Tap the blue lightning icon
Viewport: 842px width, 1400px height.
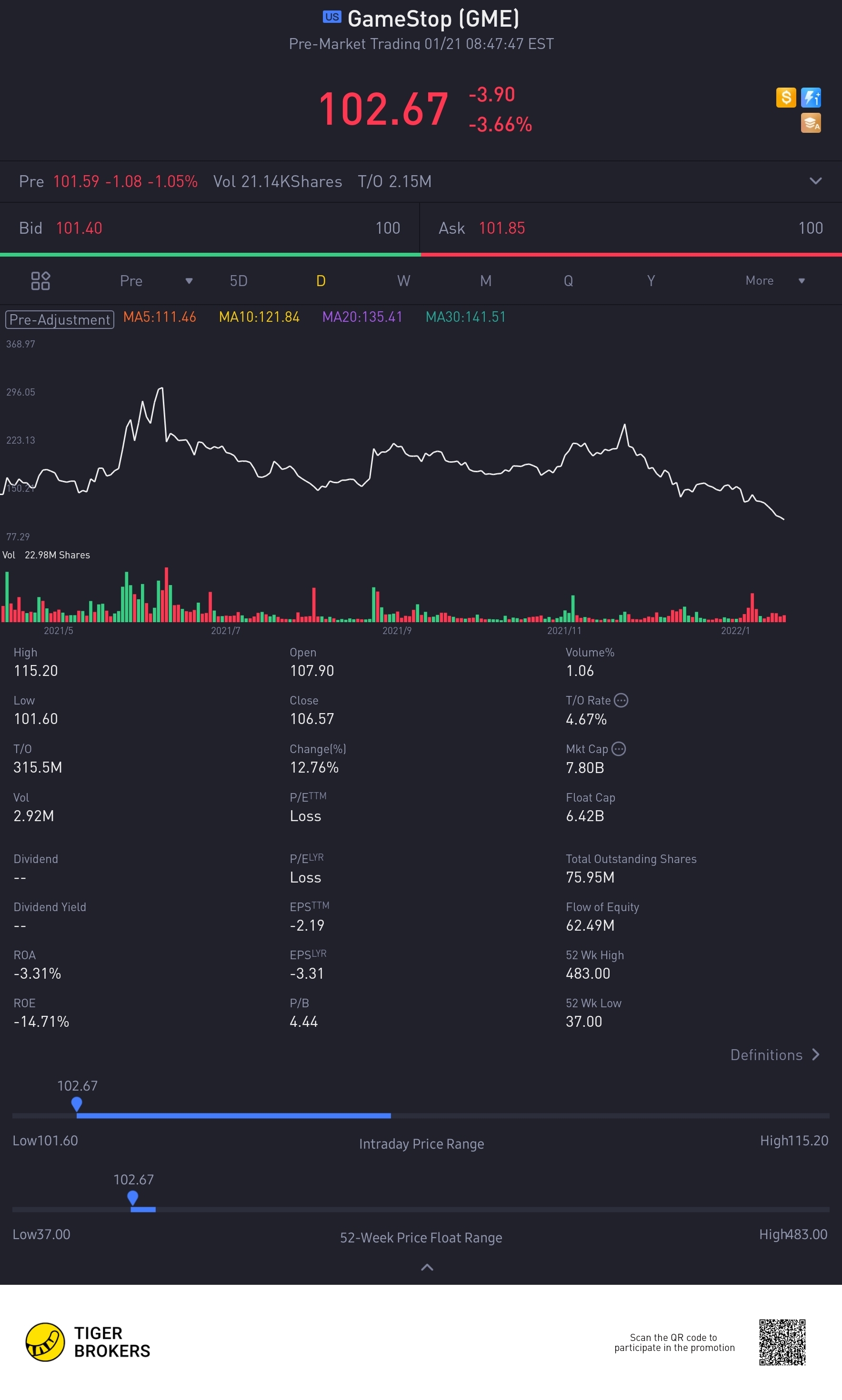pos(811,98)
